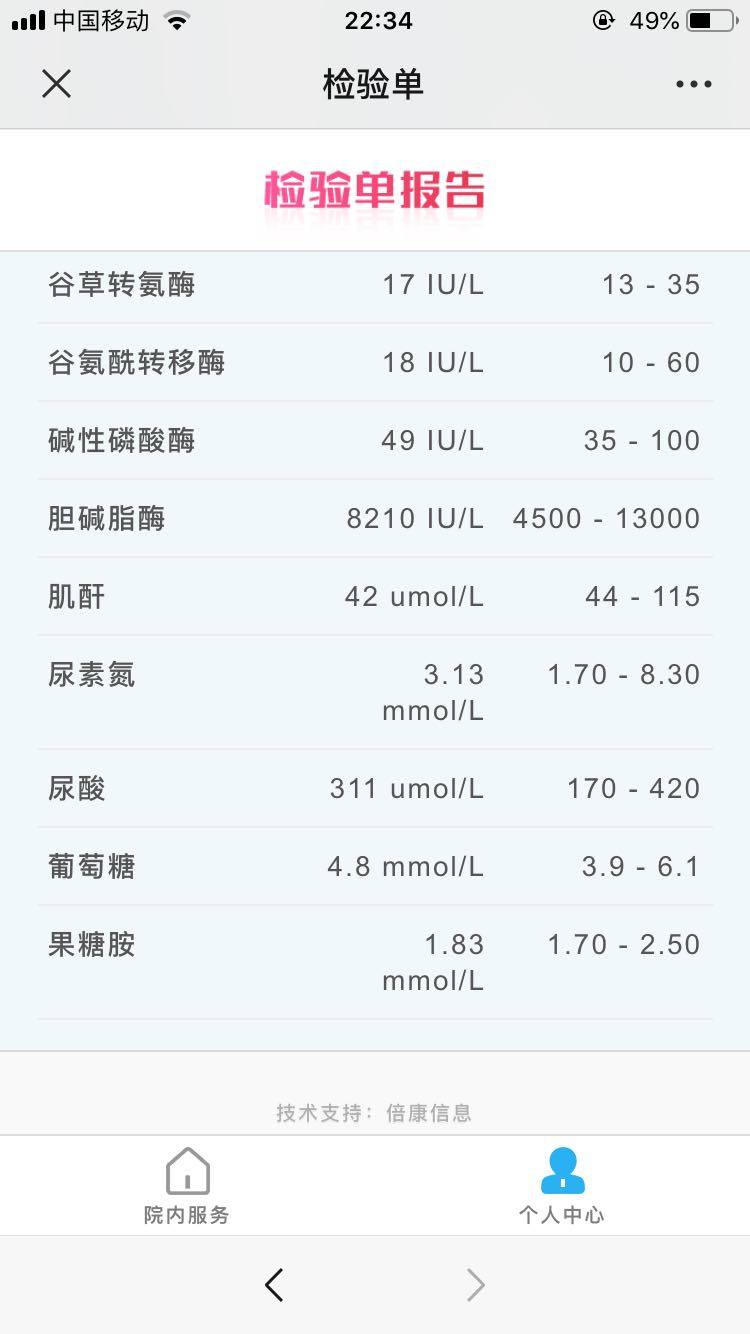750x1334 pixels.
Task: Open the 个人中心 tab
Action: (561, 1186)
